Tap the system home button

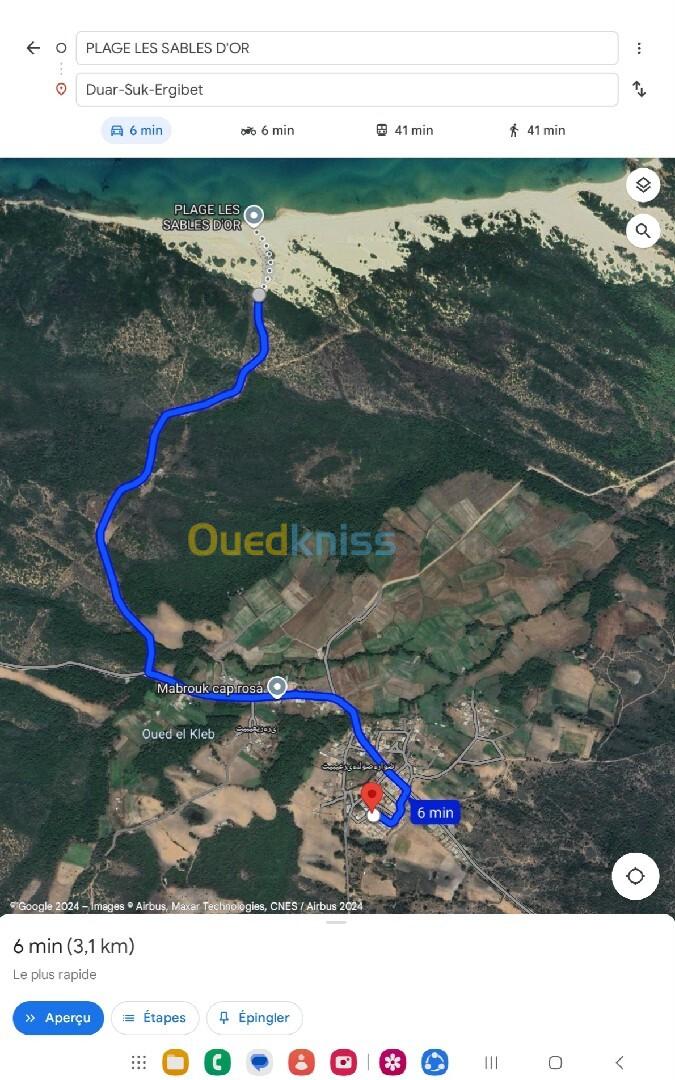(x=555, y=1062)
